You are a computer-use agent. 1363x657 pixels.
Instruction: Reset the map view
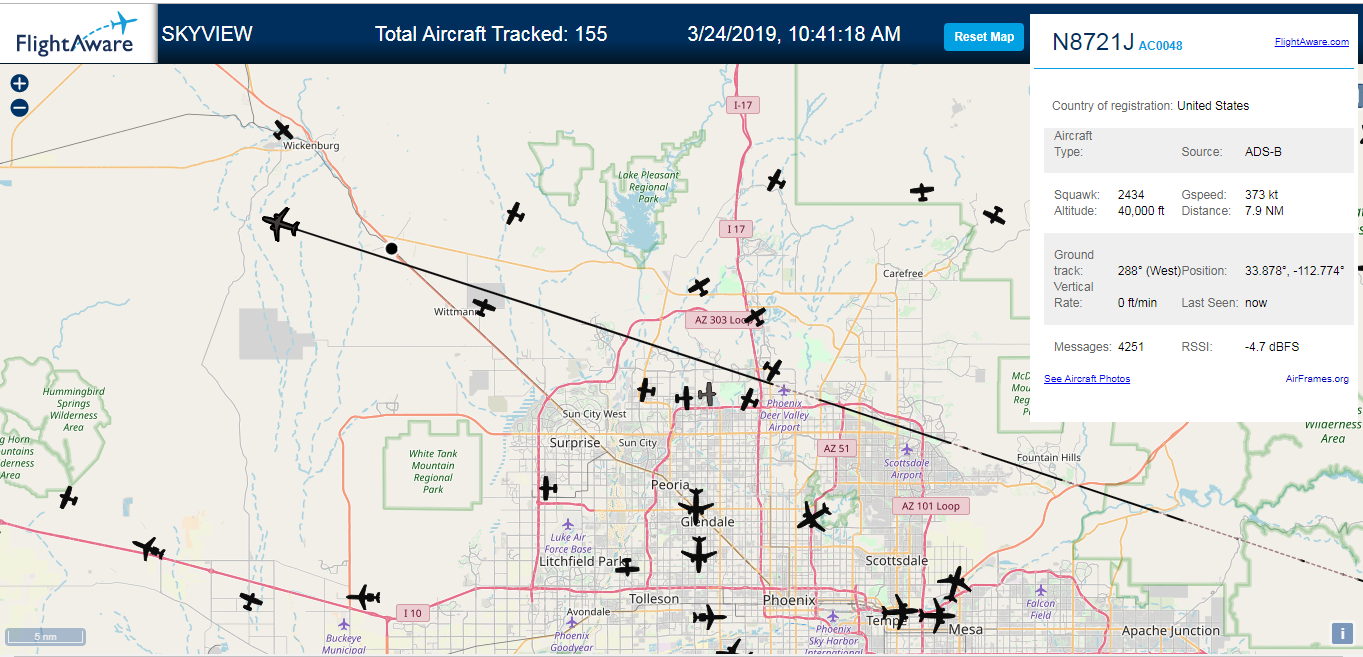click(x=984, y=37)
